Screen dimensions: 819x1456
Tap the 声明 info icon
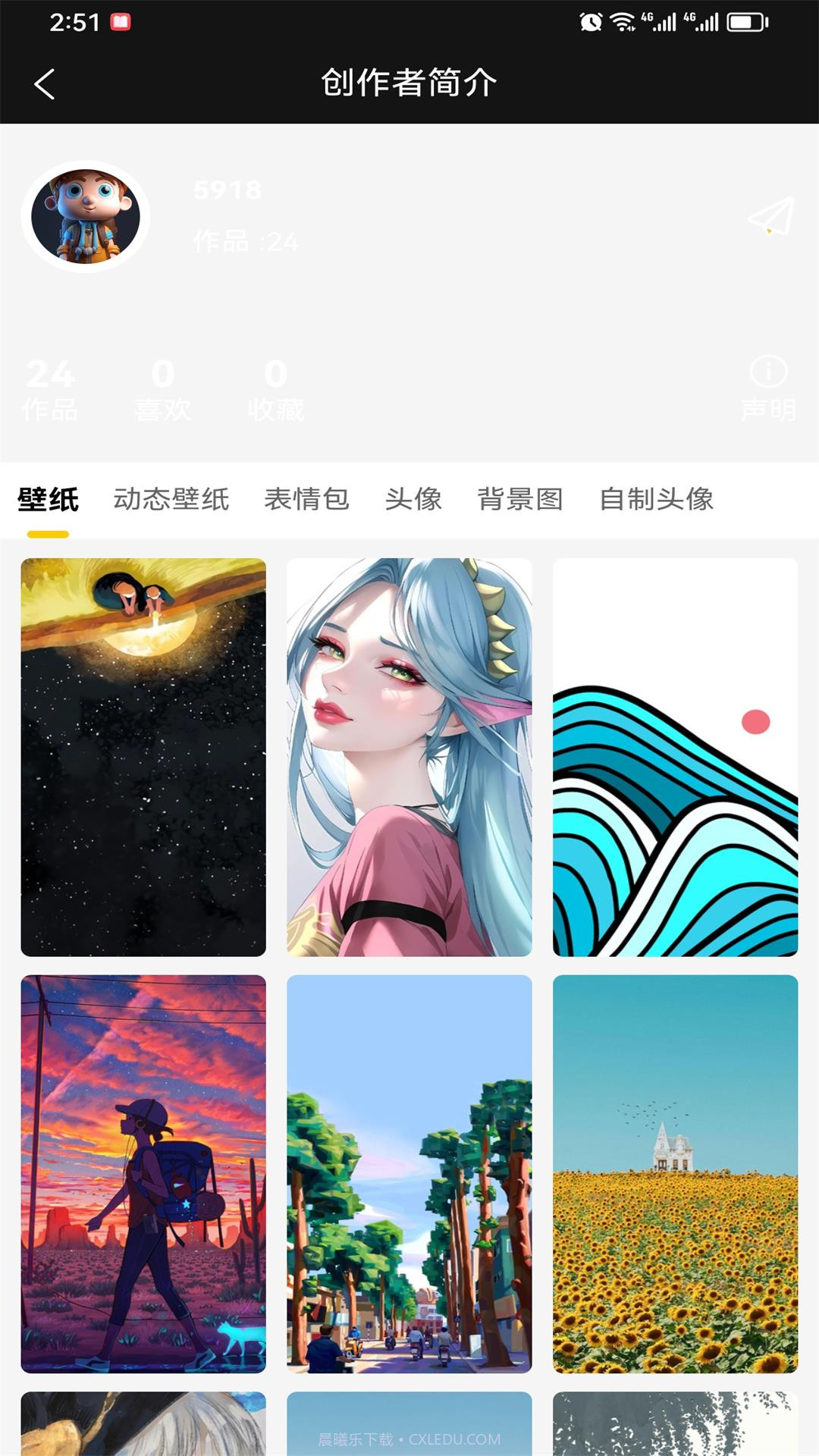[x=769, y=372]
